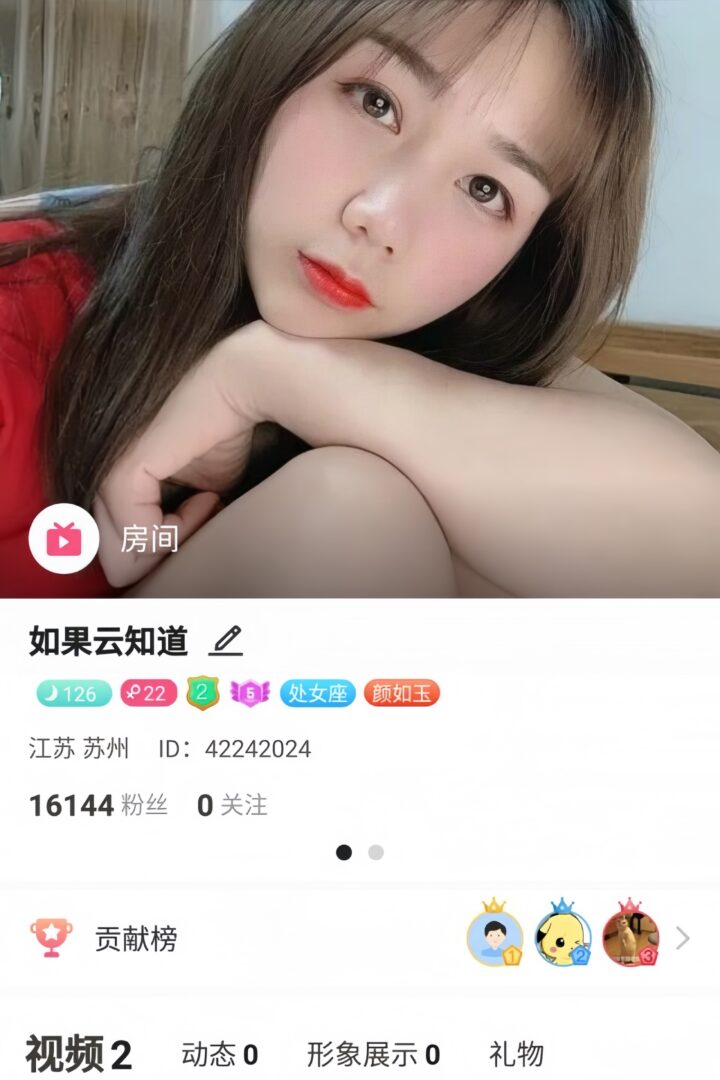Edit the nickname with the pencil icon
The width and height of the screenshot is (720, 1080).
pyautogui.click(x=227, y=640)
